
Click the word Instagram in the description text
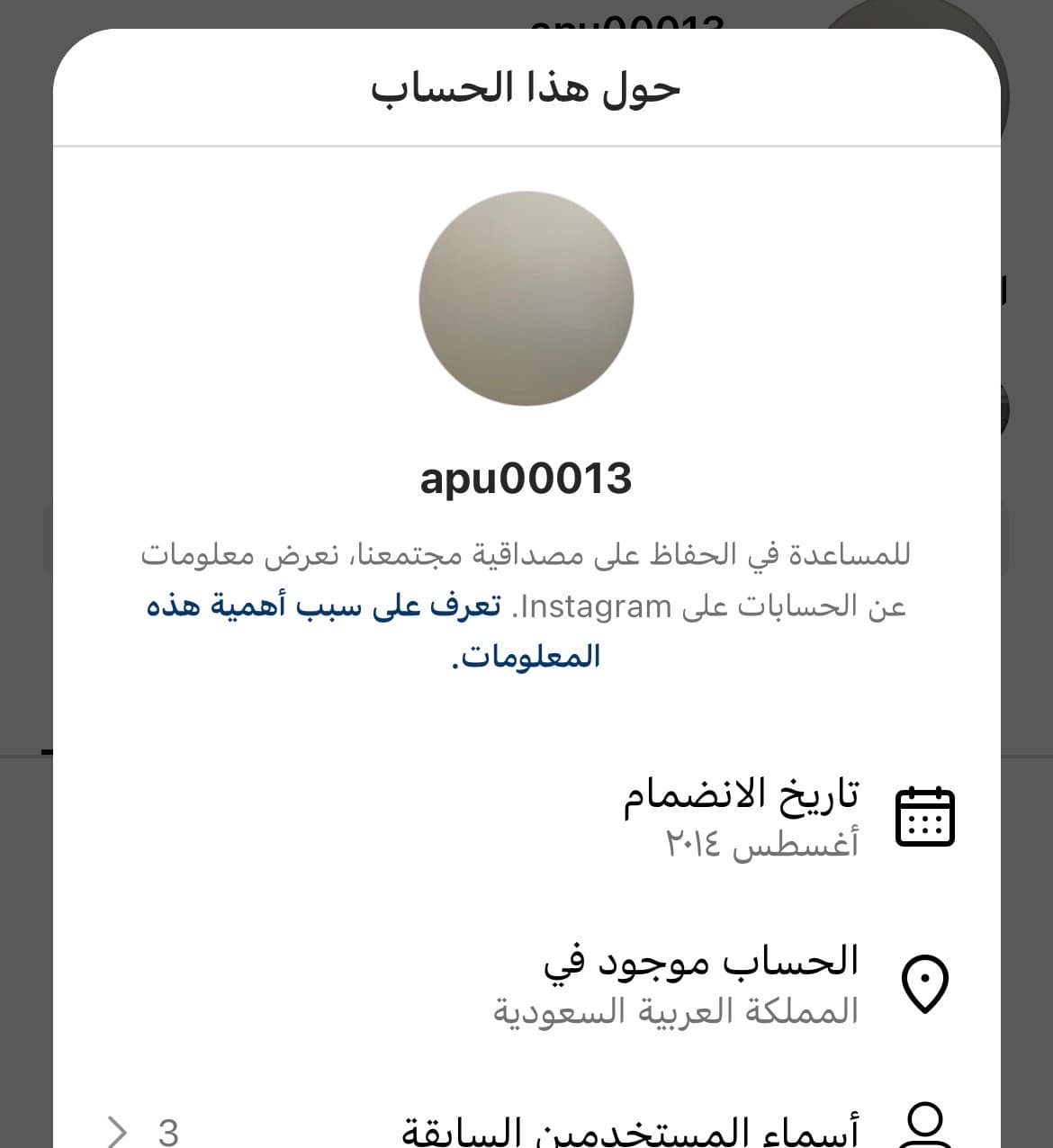pos(593,605)
